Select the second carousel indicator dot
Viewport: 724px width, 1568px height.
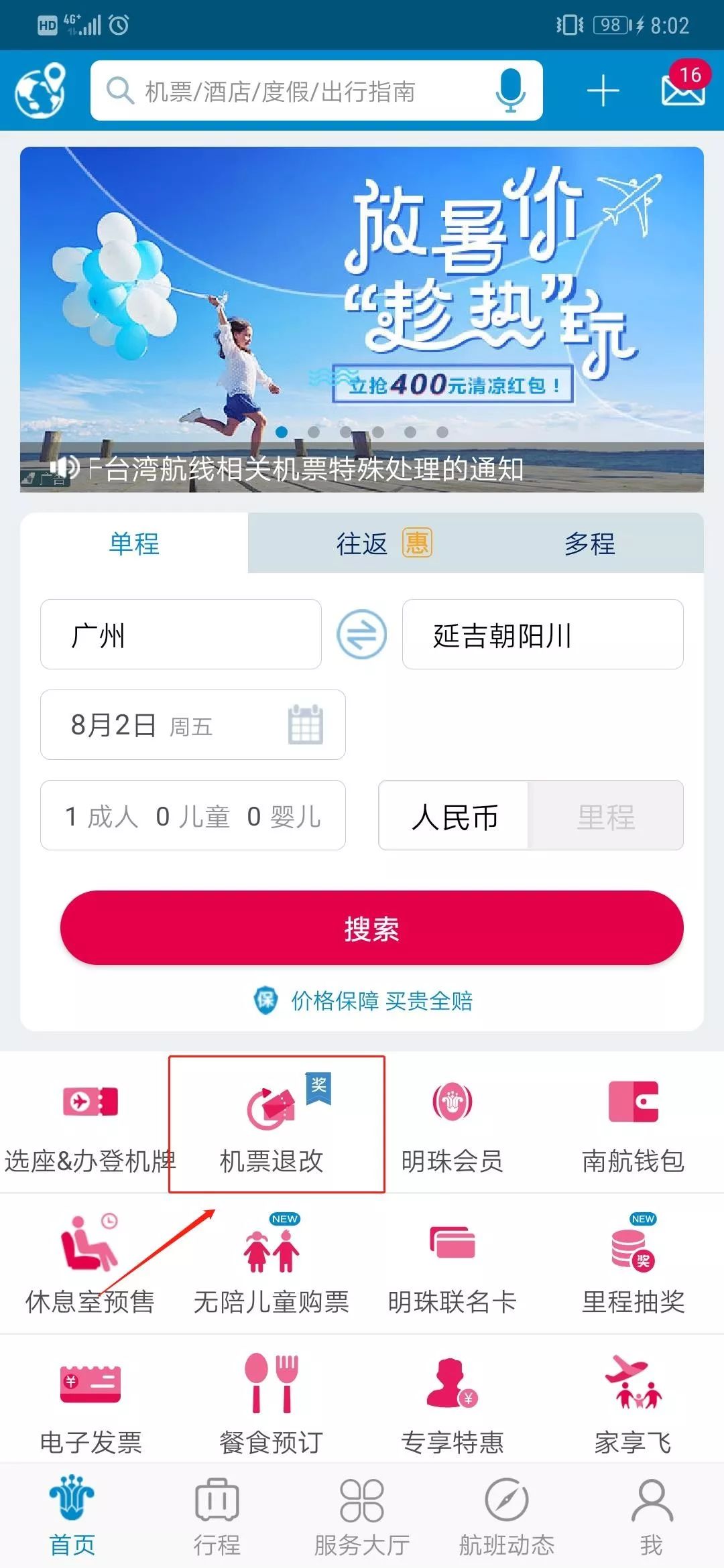(313, 433)
